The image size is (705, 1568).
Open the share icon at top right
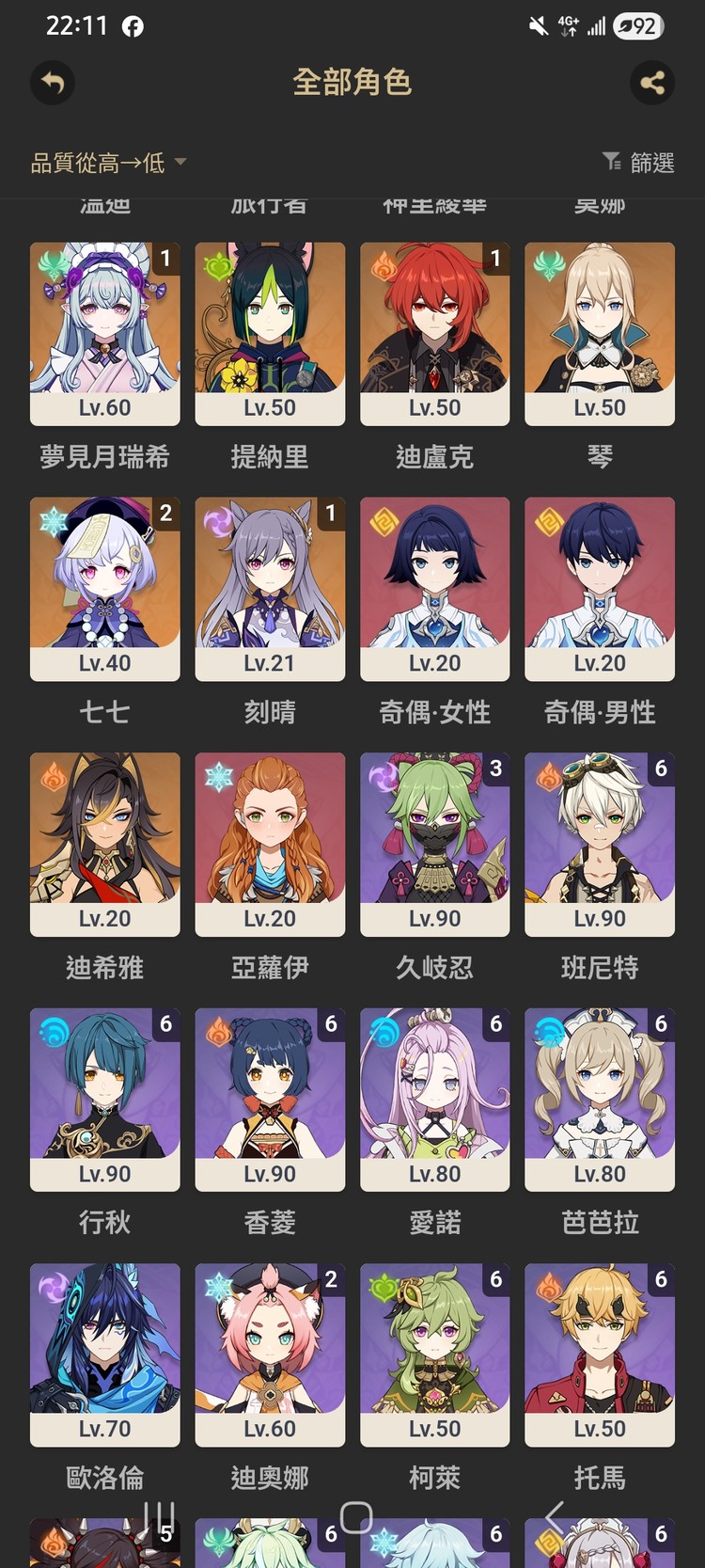point(652,83)
